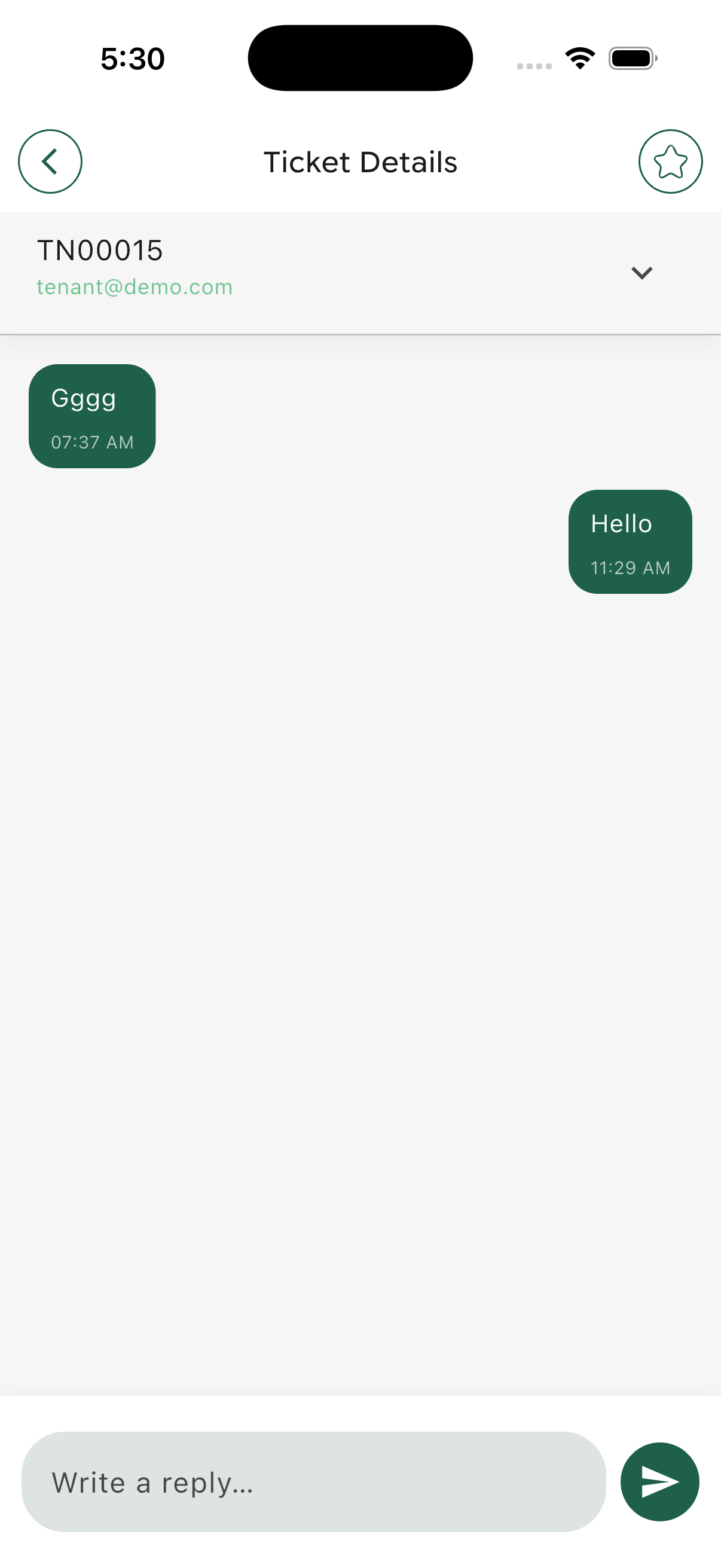
Task: Expand the TN00015 ticket details chevron
Action: coord(641,273)
